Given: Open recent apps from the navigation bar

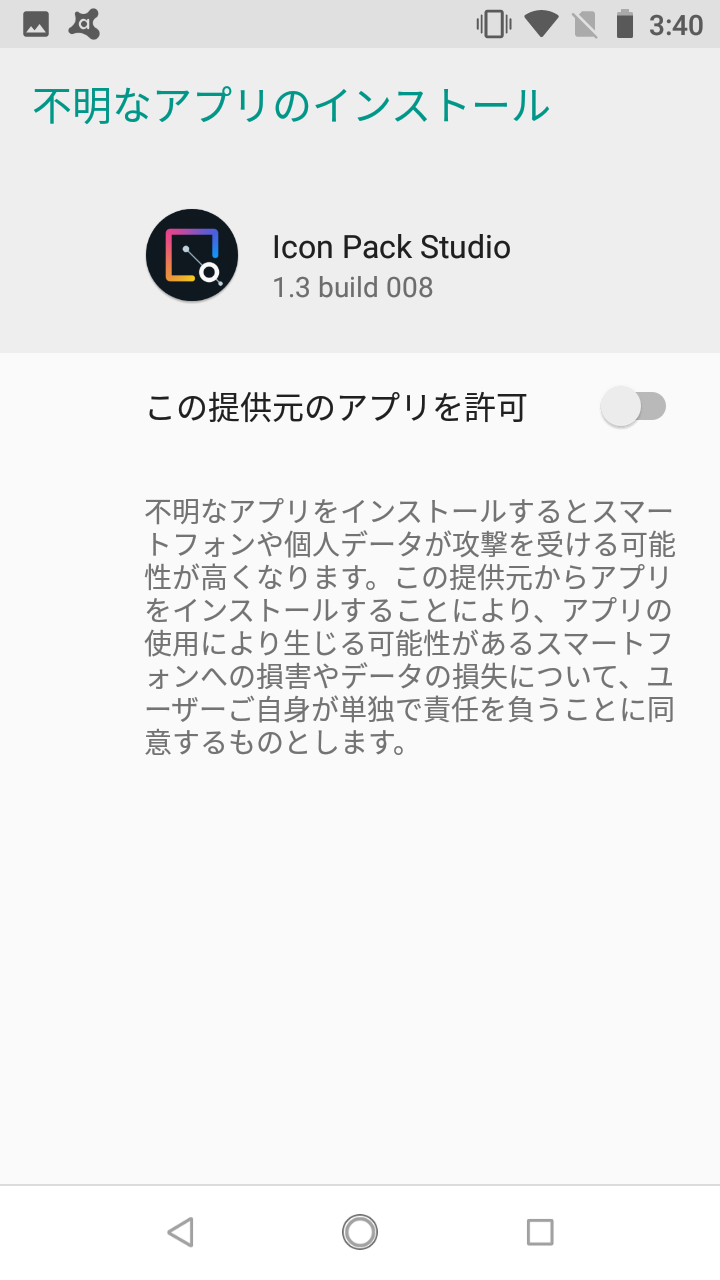Looking at the screenshot, I should tap(540, 1232).
